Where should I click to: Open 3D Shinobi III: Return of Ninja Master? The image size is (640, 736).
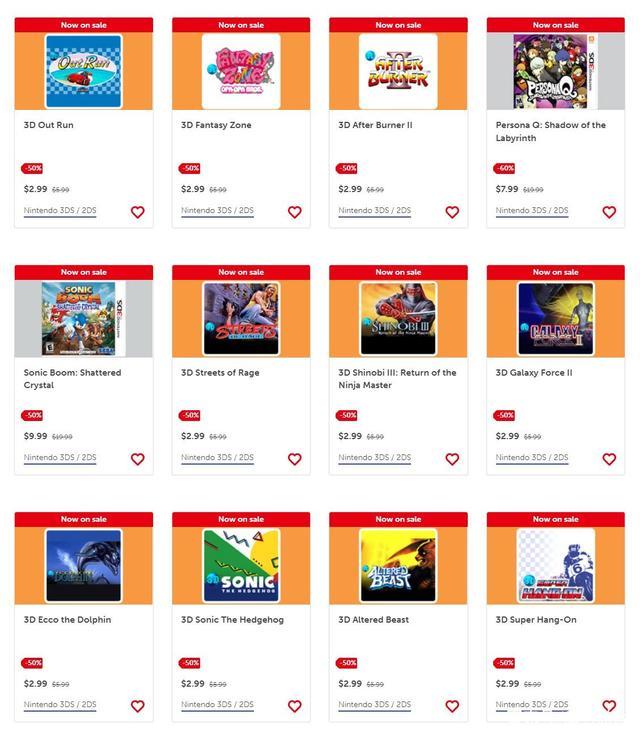(398, 319)
